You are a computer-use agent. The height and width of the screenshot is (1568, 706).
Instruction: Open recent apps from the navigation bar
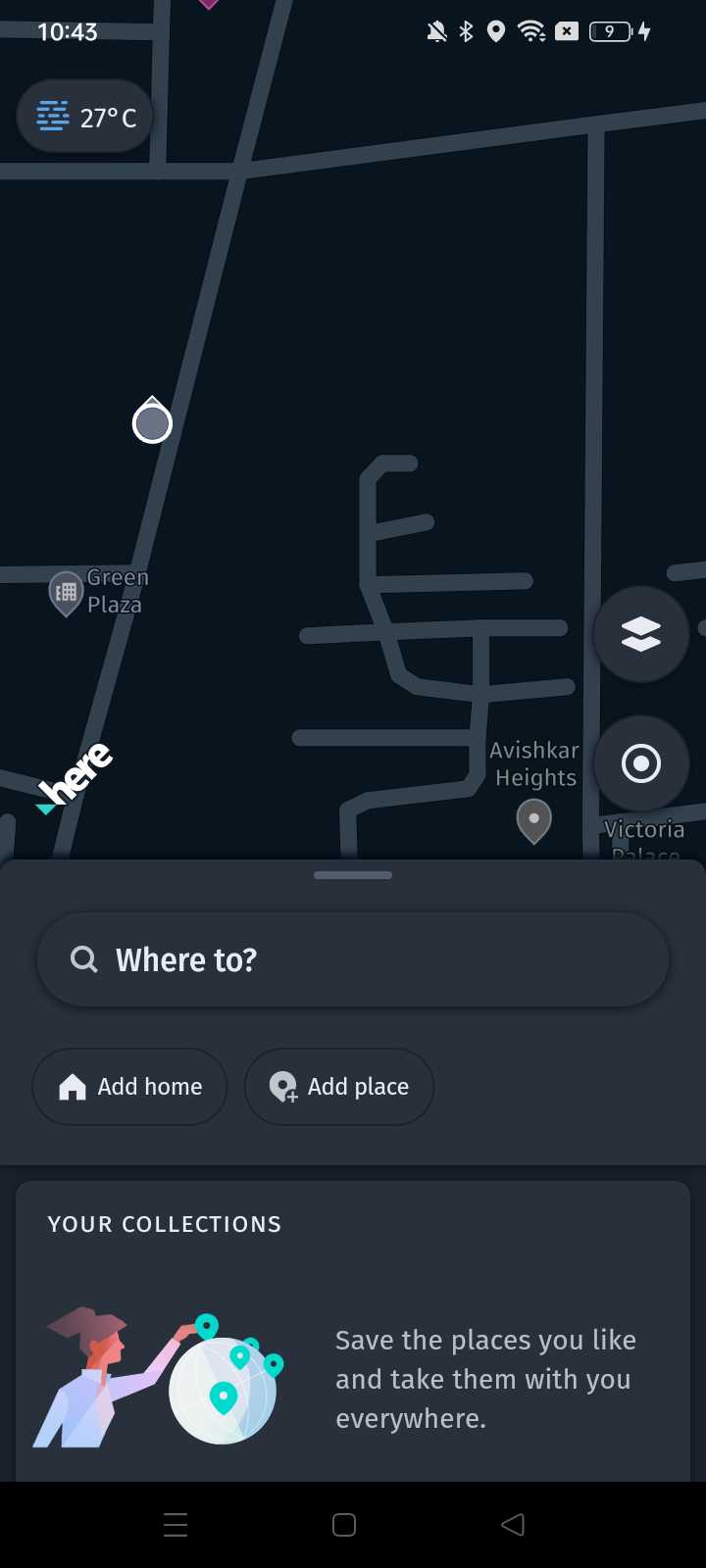[x=176, y=1525]
